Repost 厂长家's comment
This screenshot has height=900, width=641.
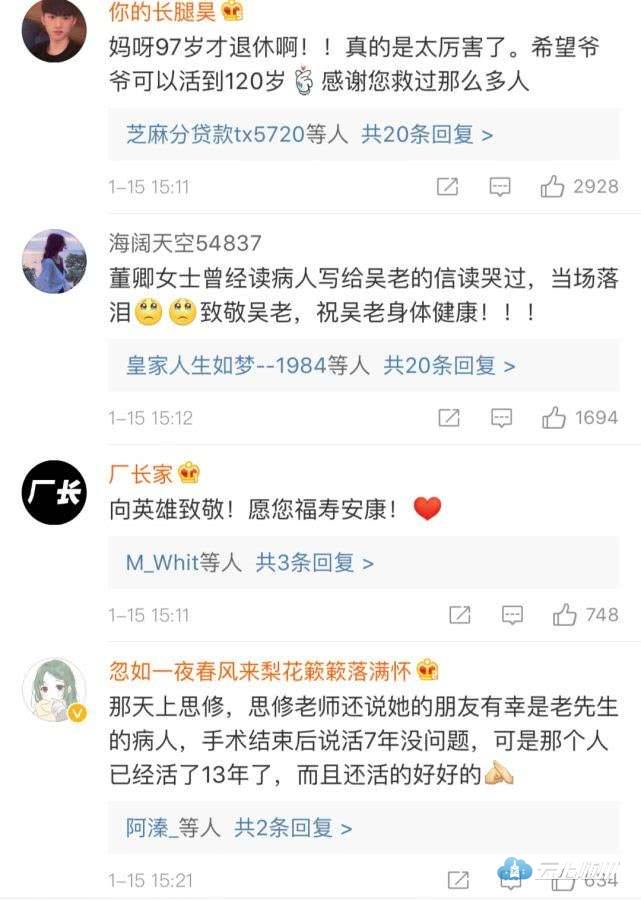[459, 615]
